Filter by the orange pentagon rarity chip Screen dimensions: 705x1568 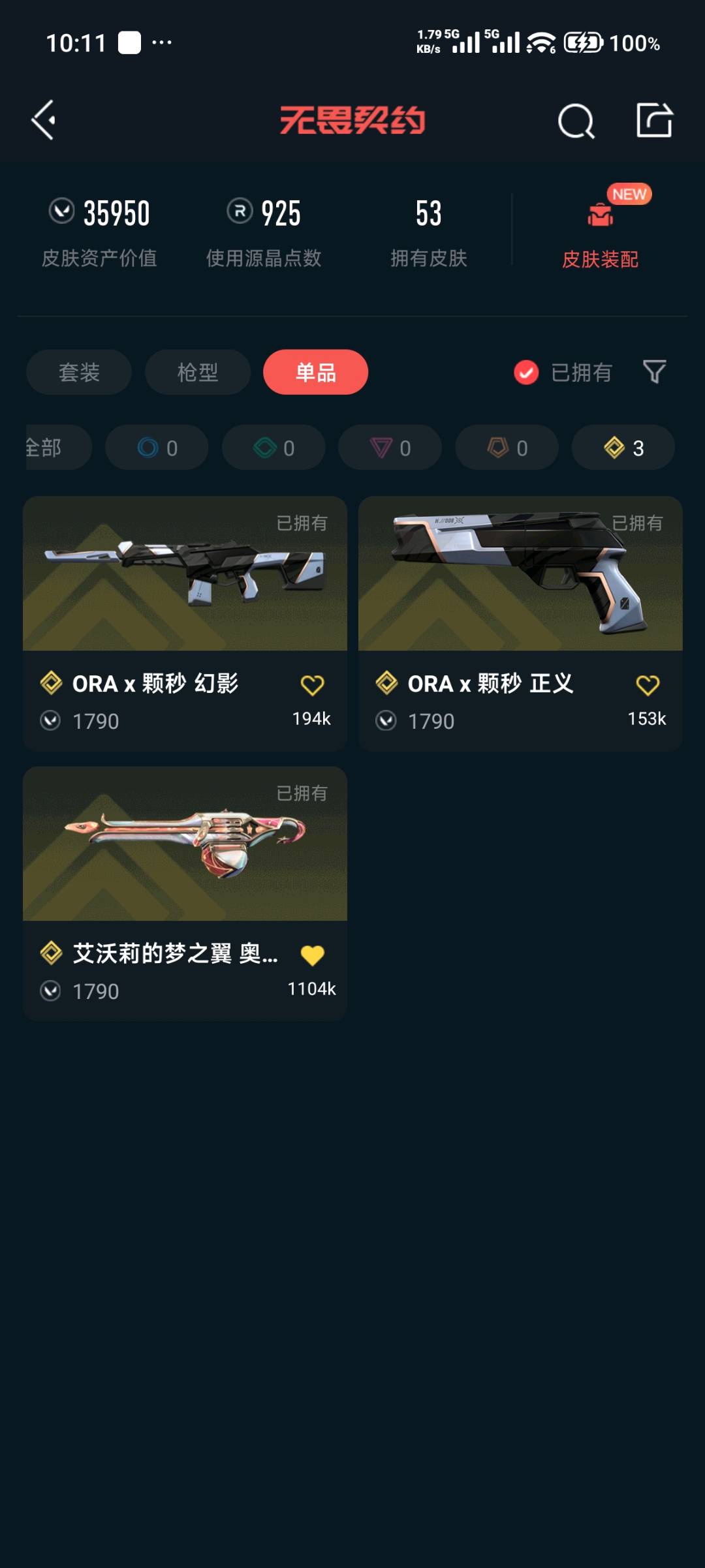click(507, 448)
